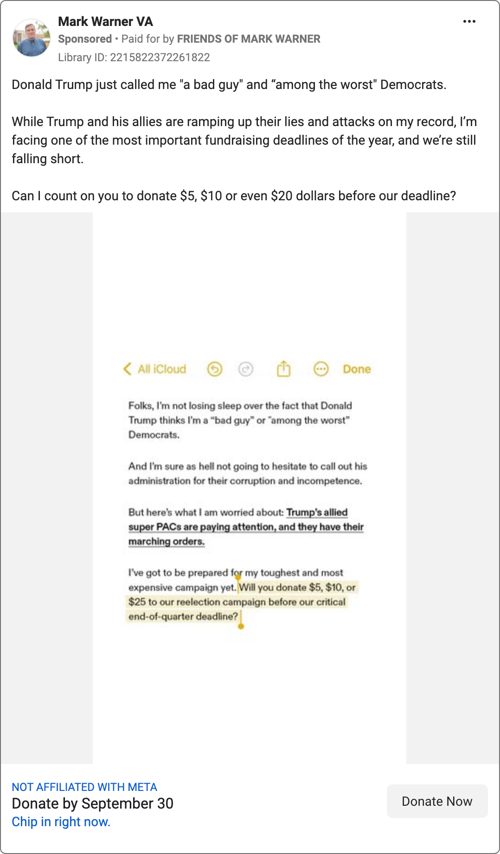This screenshot has width=500, height=854.
Task: Open the Mark Warner VA page name
Action: pos(105,22)
